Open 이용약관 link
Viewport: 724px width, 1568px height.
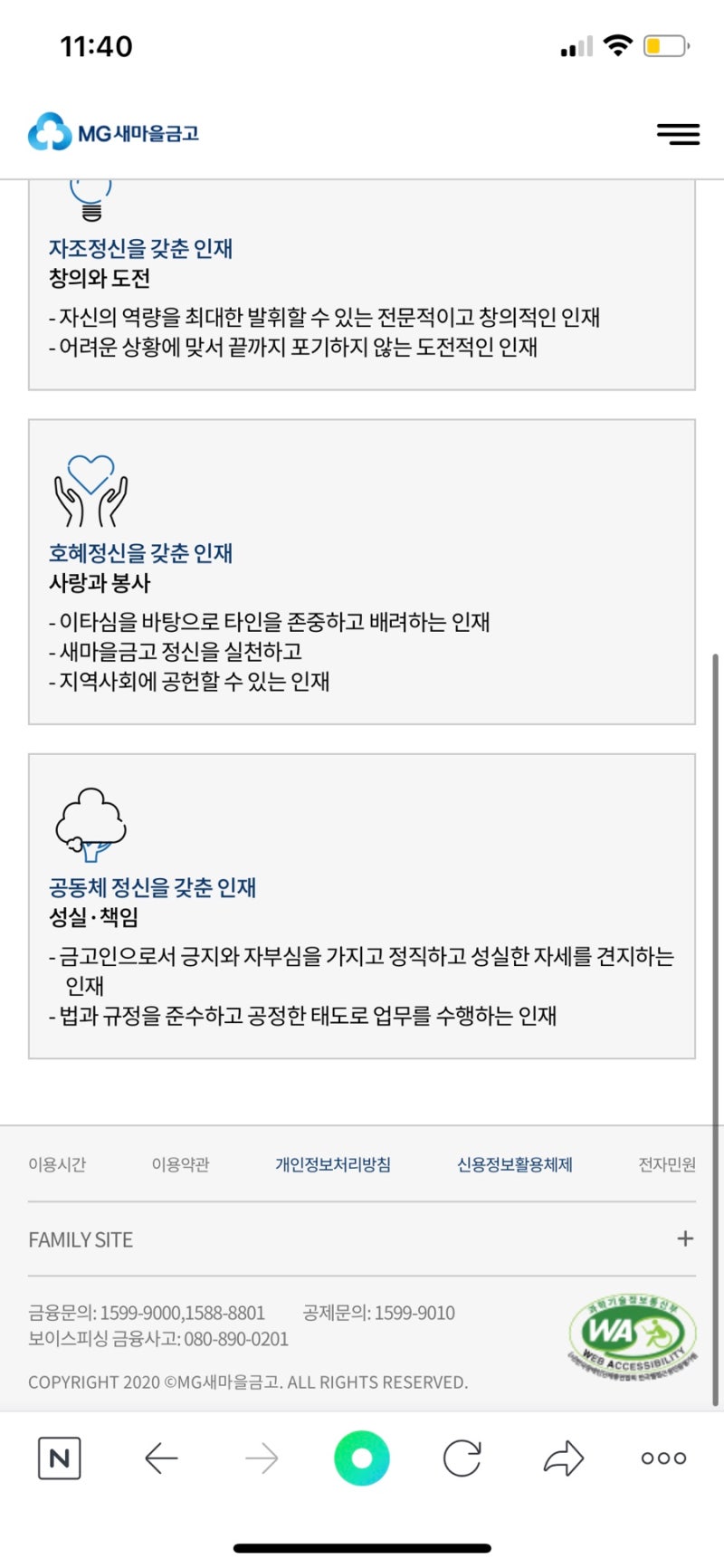180,1164
